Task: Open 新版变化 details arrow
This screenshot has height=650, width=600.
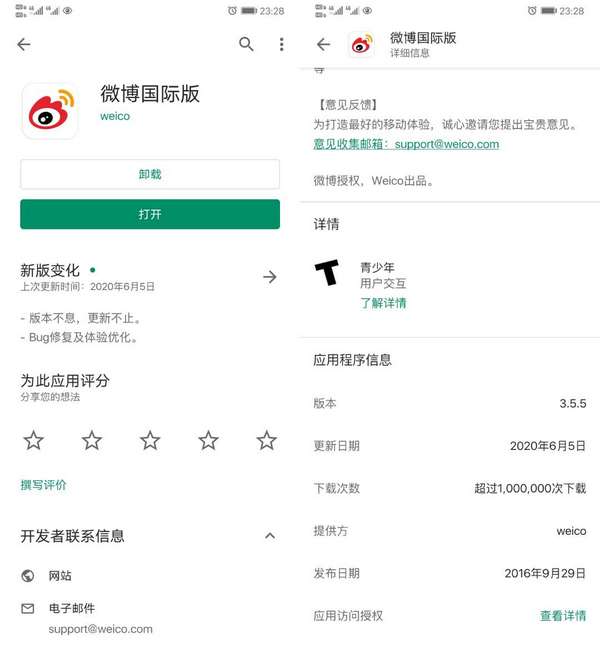Action: click(x=269, y=277)
